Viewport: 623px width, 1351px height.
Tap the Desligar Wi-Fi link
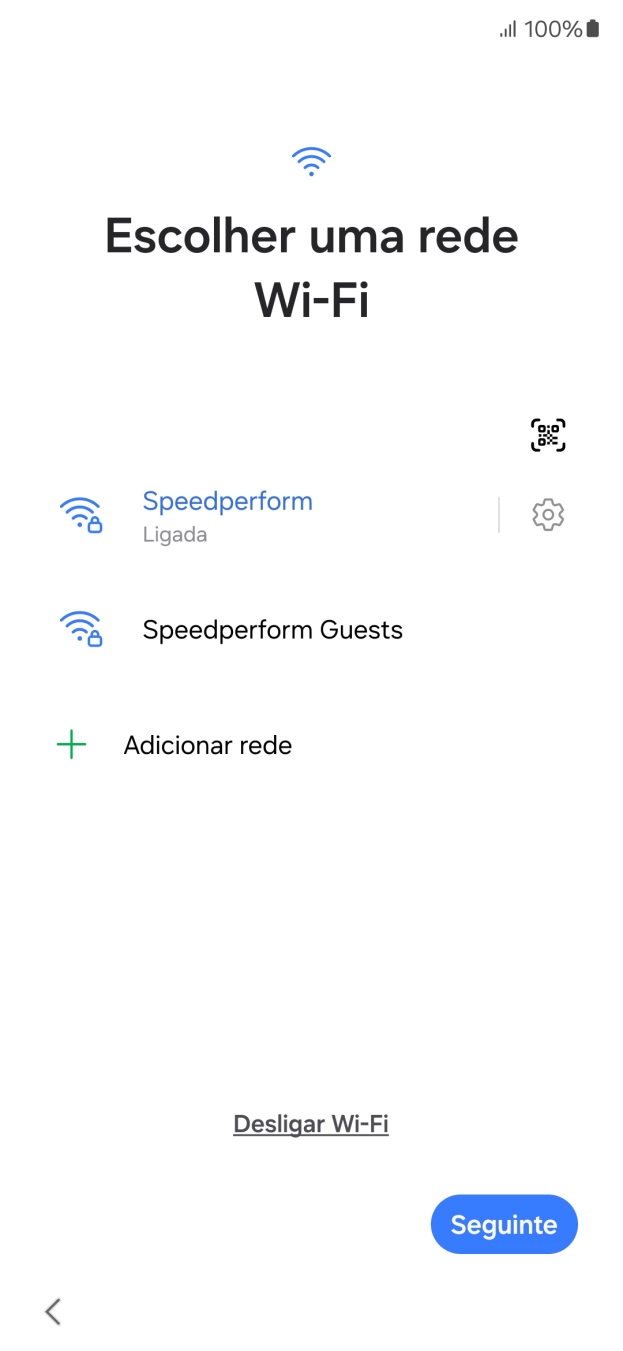coord(311,1124)
